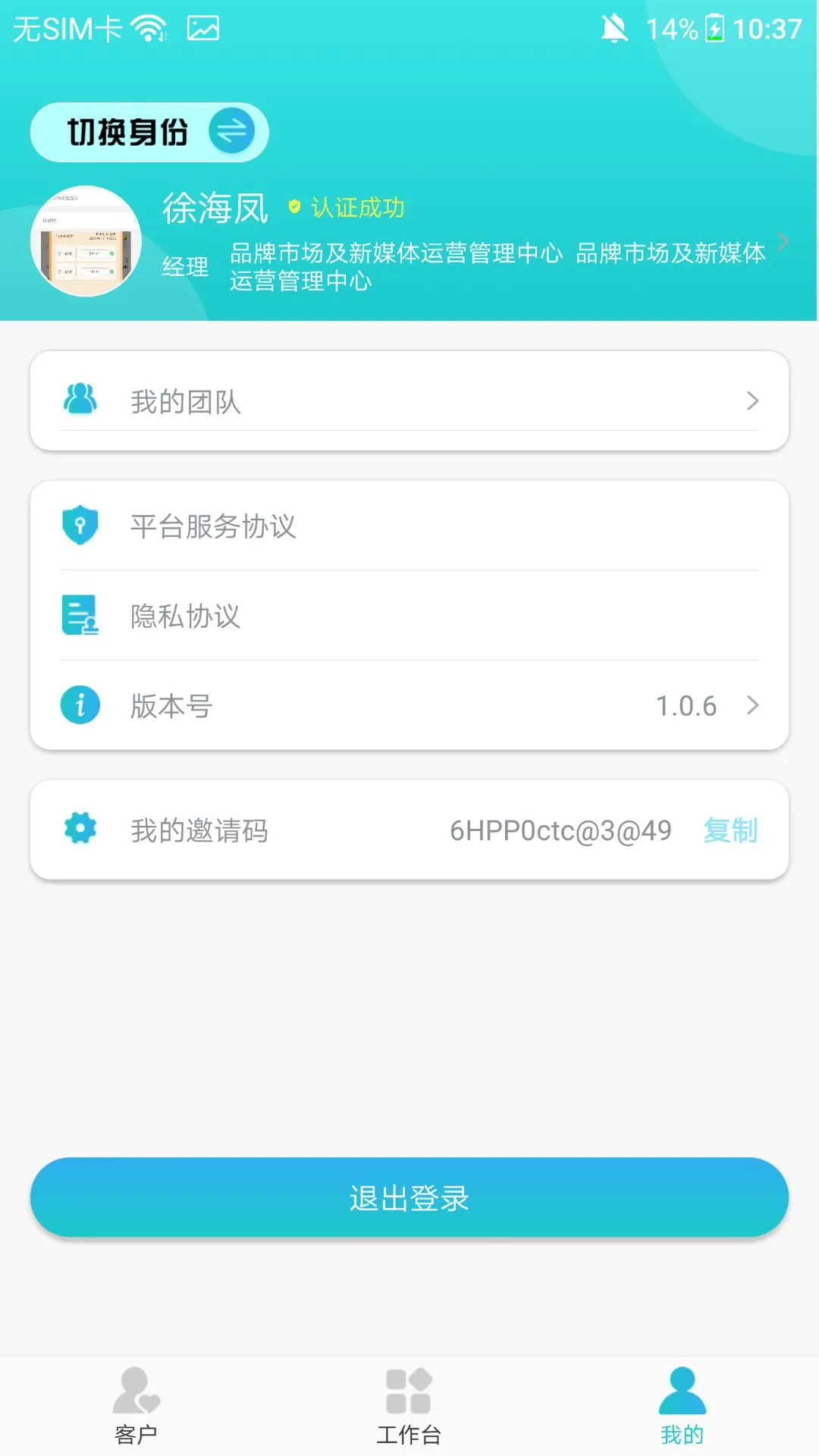The image size is (819, 1456).
Task: Click the shield icon beside 平台服务协议
Action: point(79,526)
